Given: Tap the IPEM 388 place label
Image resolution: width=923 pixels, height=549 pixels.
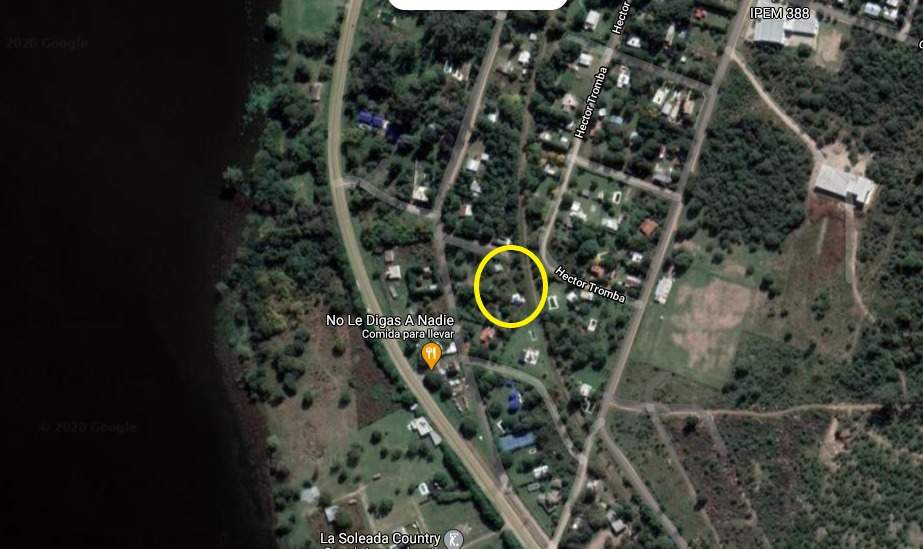Looking at the screenshot, I should (x=781, y=12).
